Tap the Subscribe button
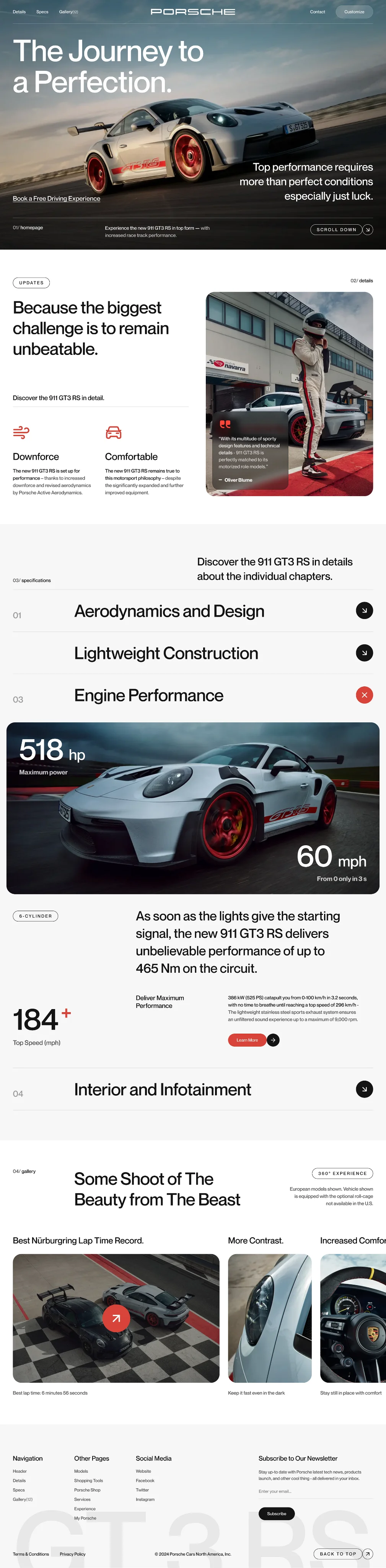The image size is (386, 1568). (277, 1513)
